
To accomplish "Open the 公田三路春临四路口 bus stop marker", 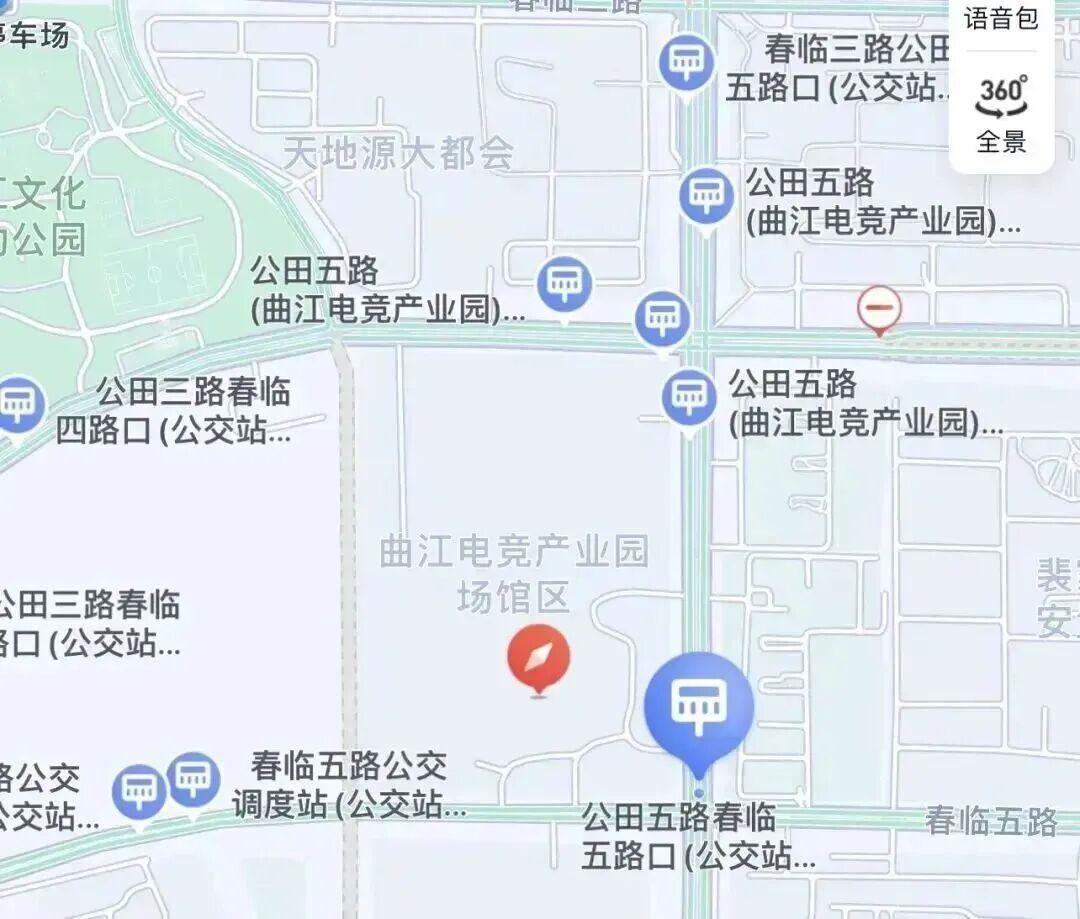I will pos(18,404).
